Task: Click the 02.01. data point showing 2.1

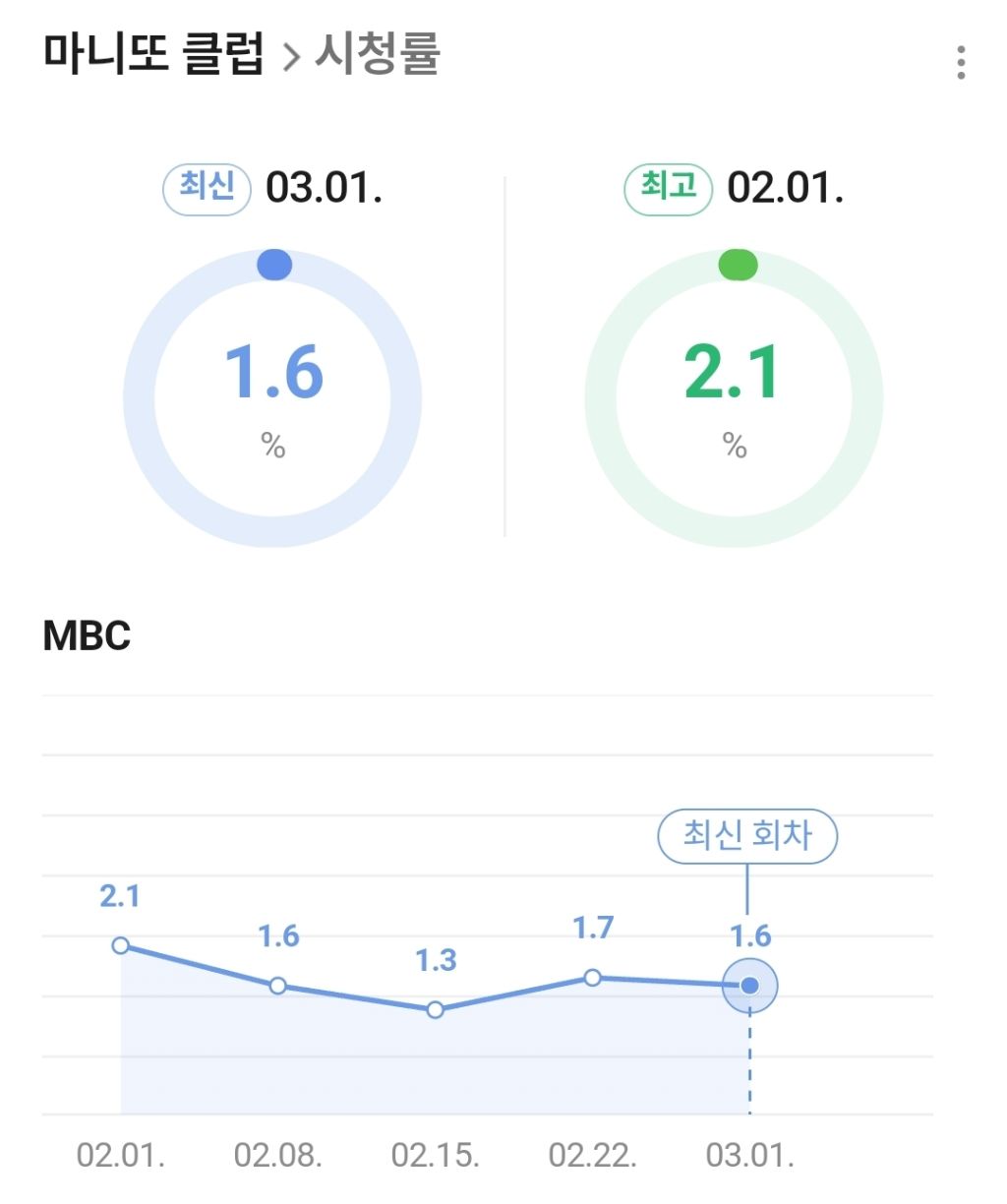Action: click(x=121, y=946)
